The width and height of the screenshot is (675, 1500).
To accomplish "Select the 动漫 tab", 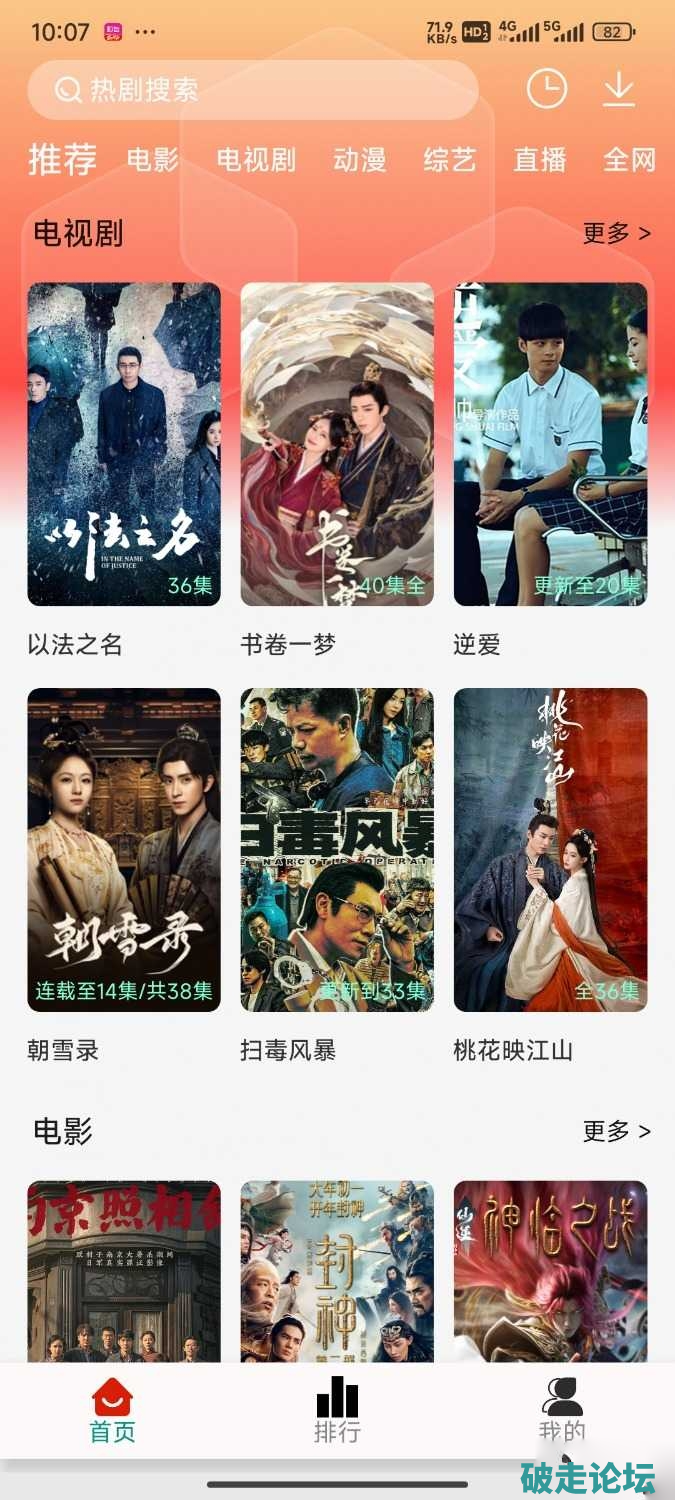I will 359,160.
